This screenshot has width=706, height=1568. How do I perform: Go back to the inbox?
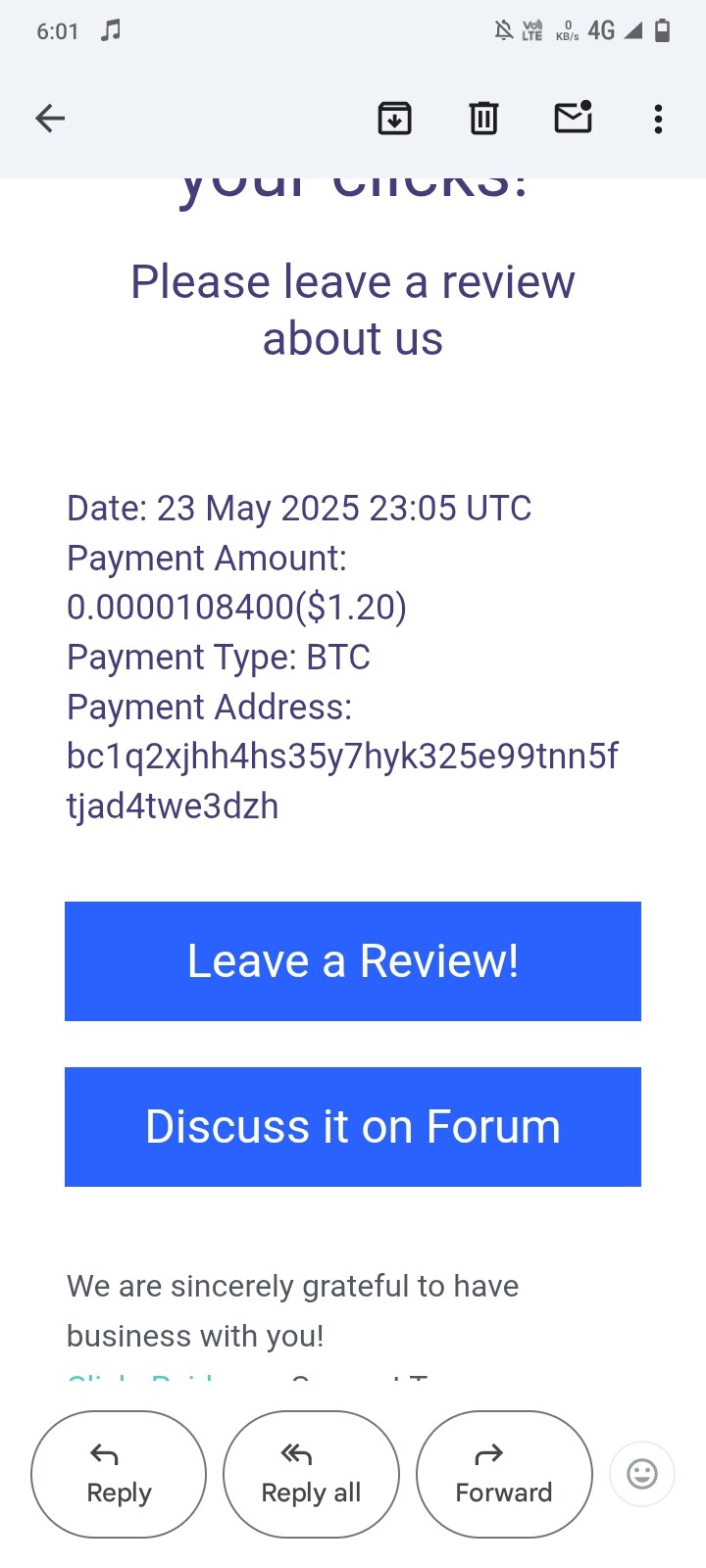(50, 119)
